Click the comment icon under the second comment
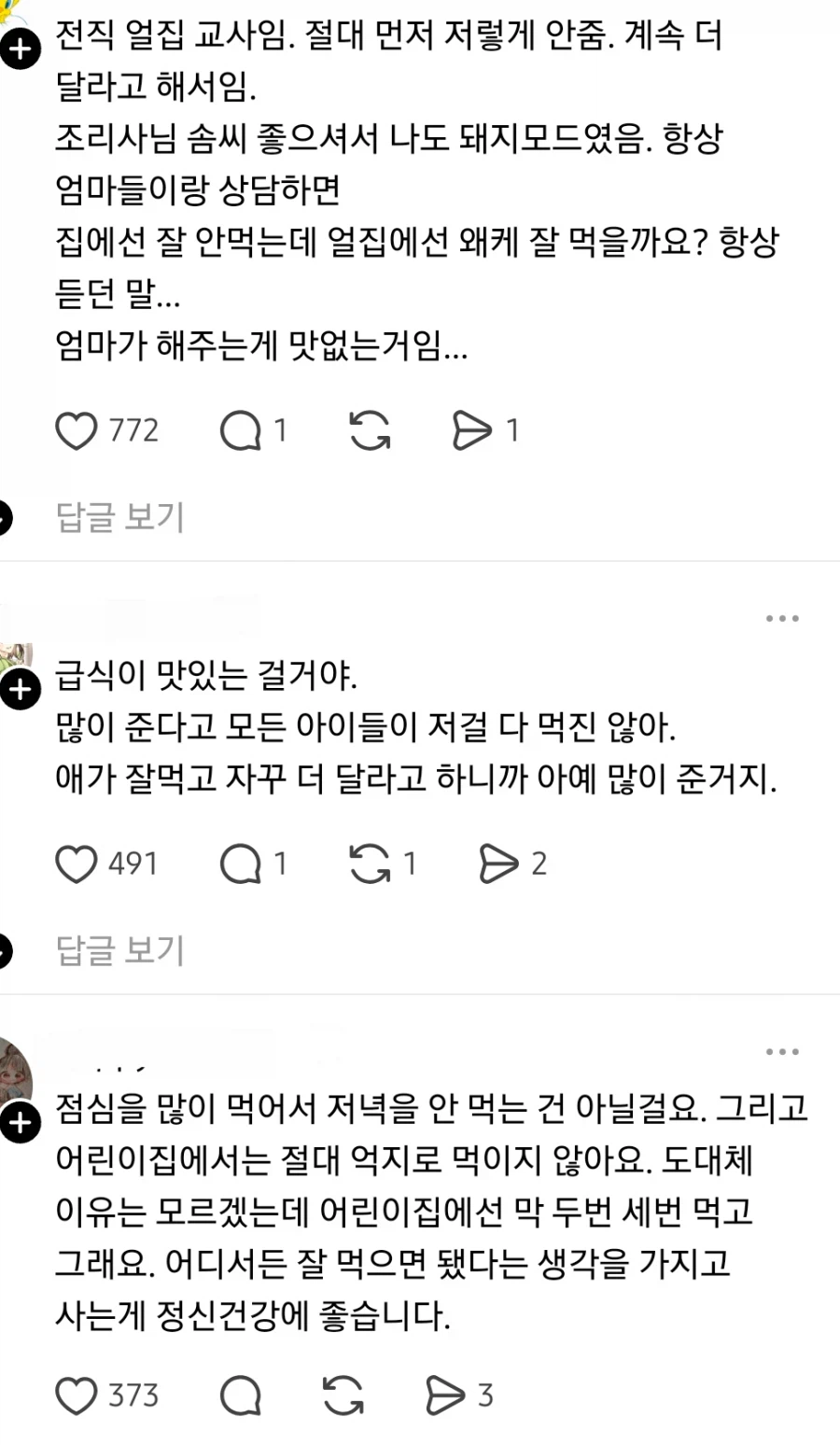The height and width of the screenshot is (1445, 840). pos(241,863)
